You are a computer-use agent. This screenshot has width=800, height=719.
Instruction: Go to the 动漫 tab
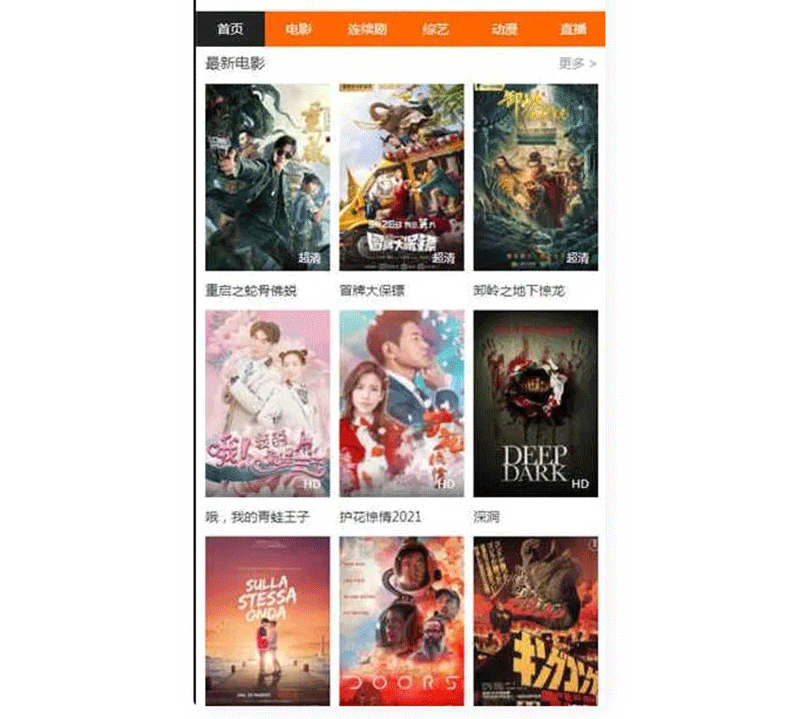click(504, 29)
